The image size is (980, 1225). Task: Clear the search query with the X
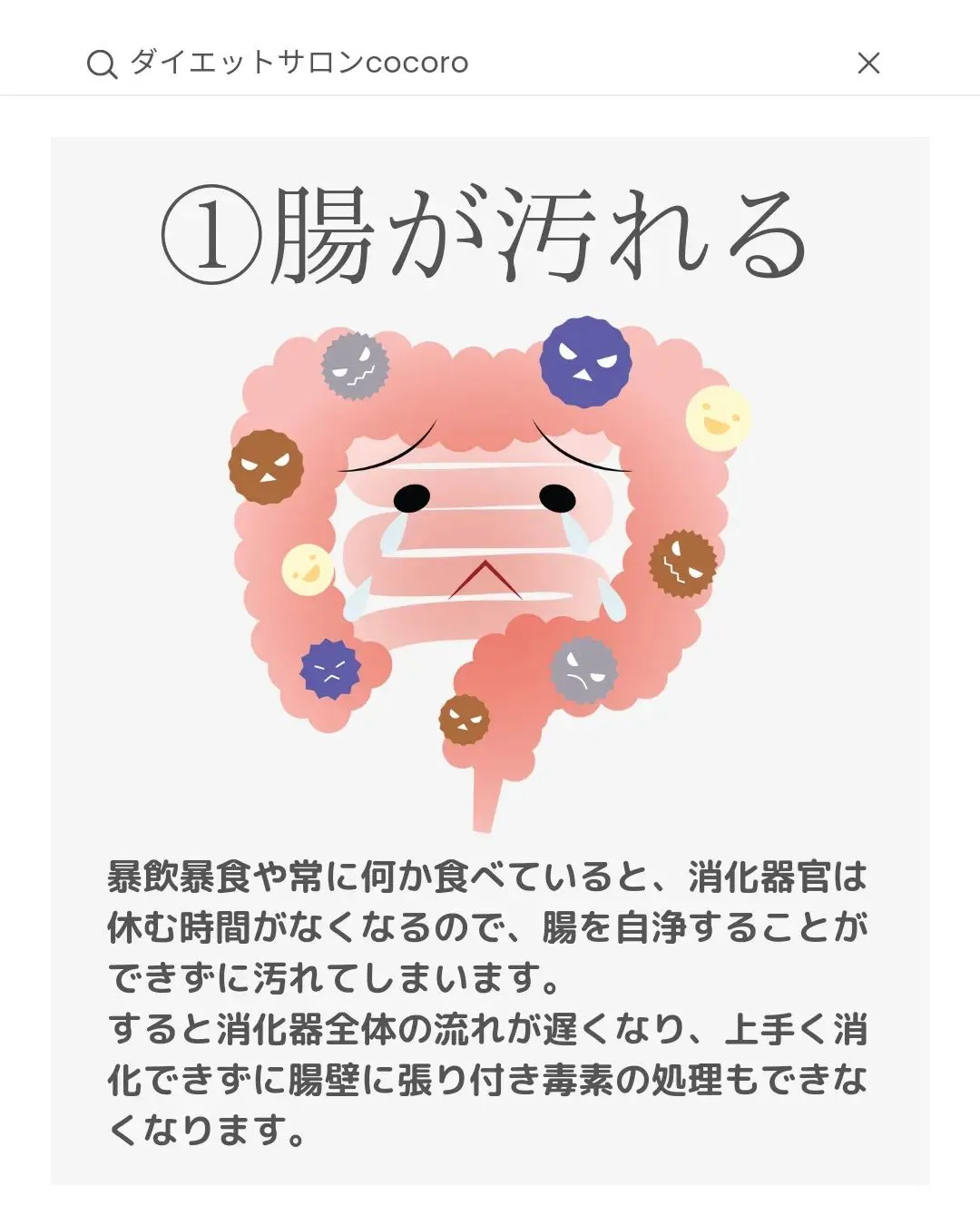(868, 63)
